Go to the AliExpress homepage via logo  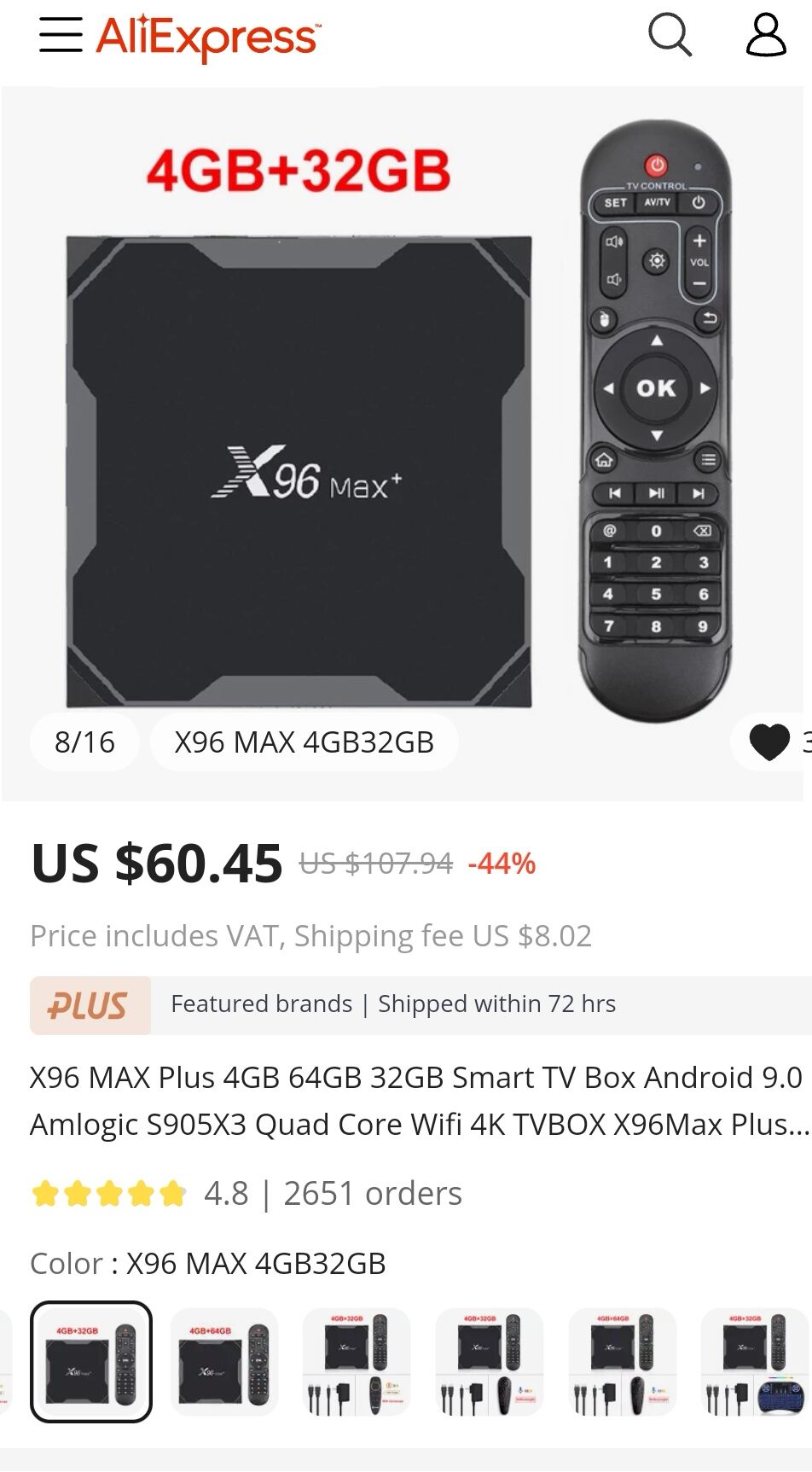pyautogui.click(x=208, y=38)
